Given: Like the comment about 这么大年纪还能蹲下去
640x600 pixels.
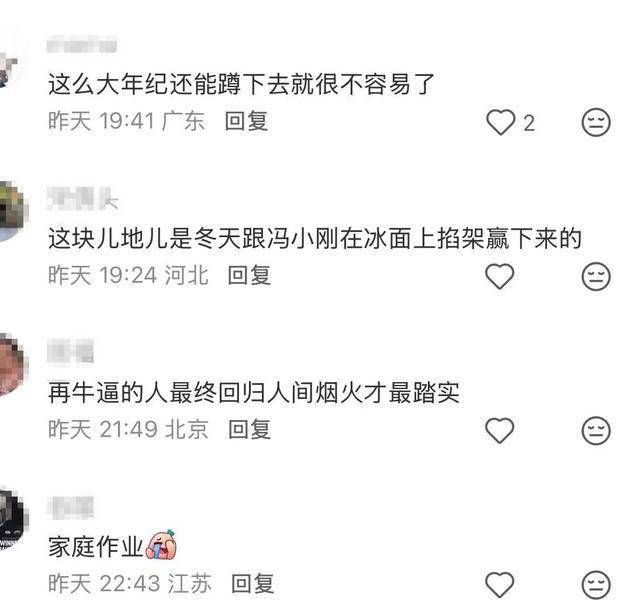Looking at the screenshot, I should pos(499,123).
